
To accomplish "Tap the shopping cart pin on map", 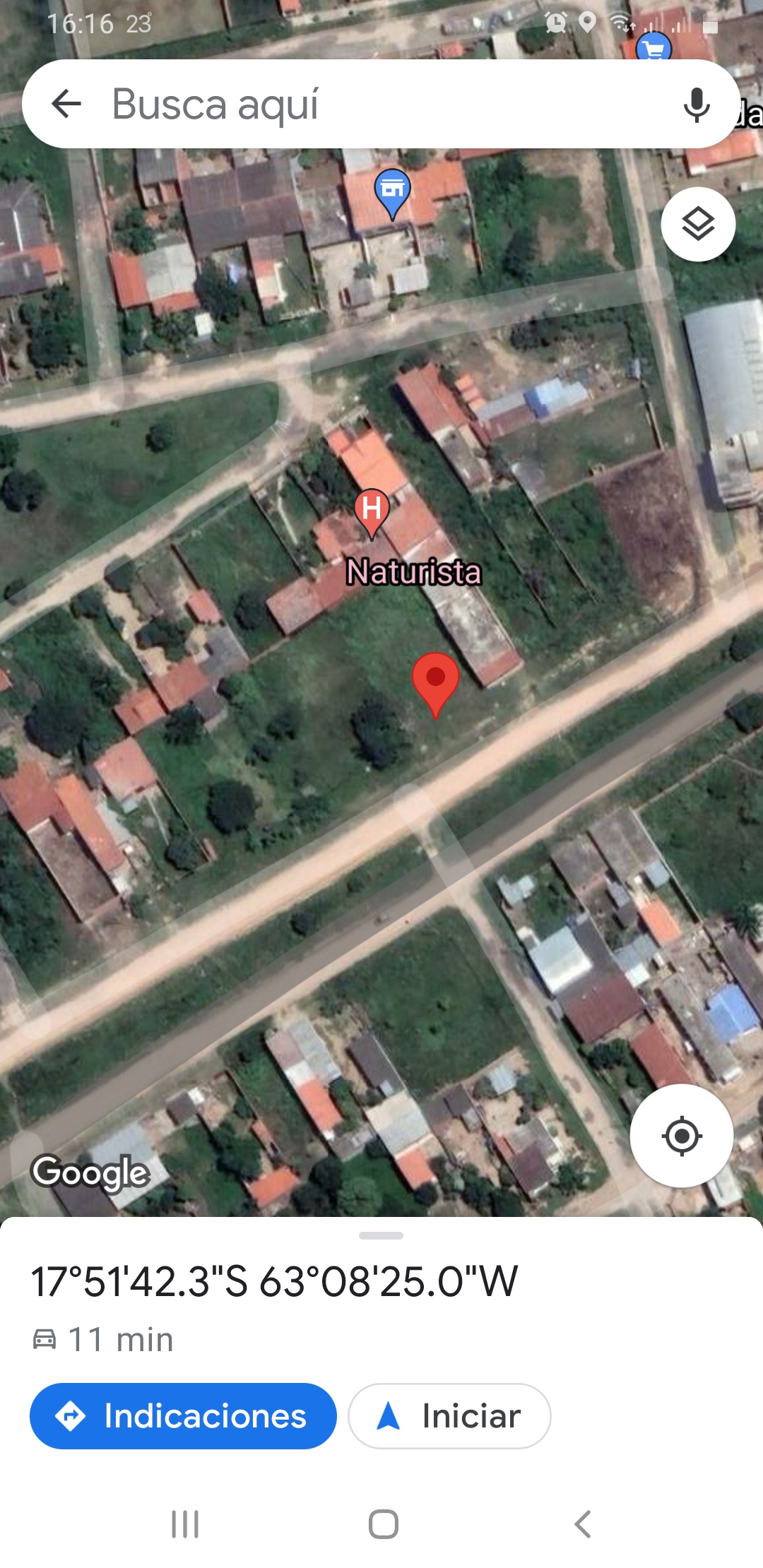I will coord(653,47).
